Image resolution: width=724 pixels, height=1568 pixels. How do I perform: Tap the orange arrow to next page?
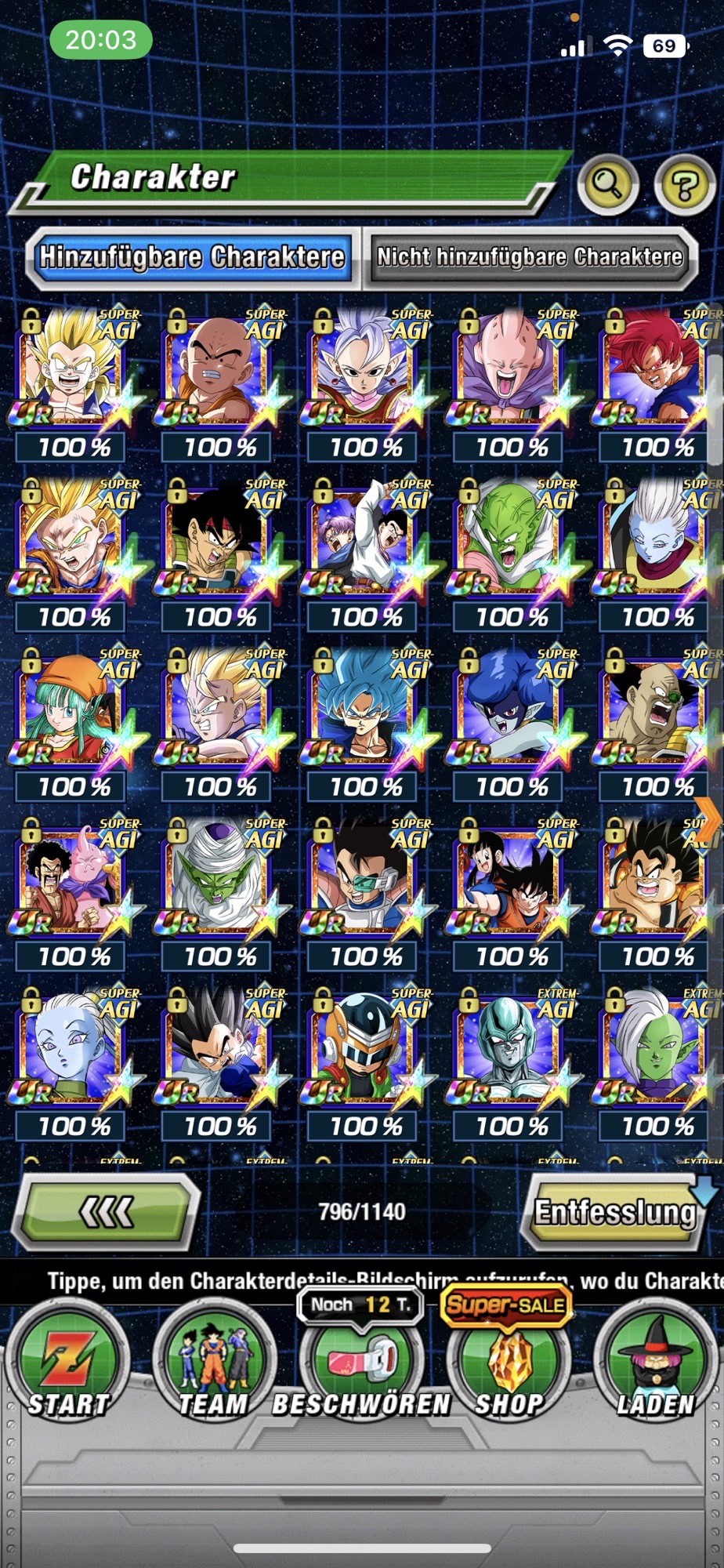click(x=708, y=819)
